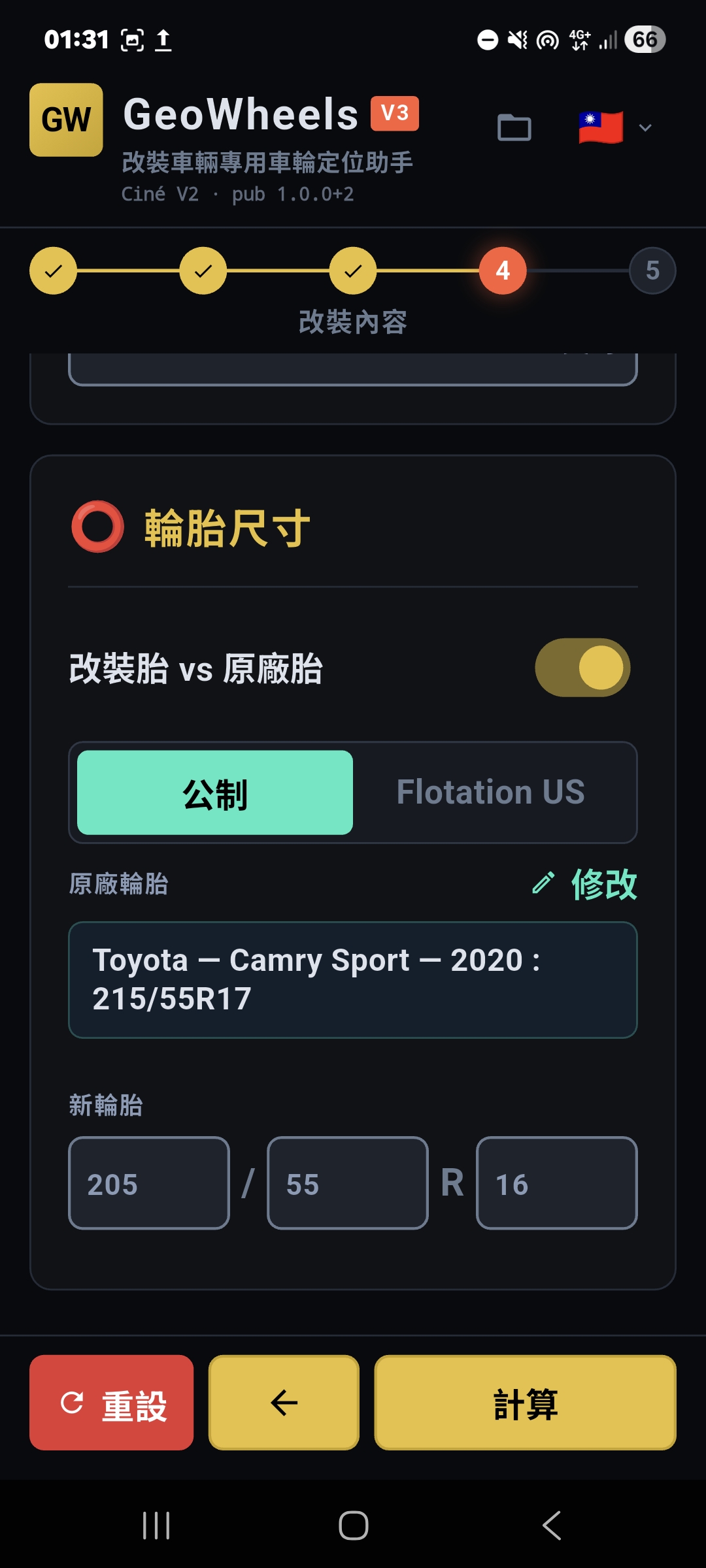Tap the Android home button

[x=353, y=1526]
